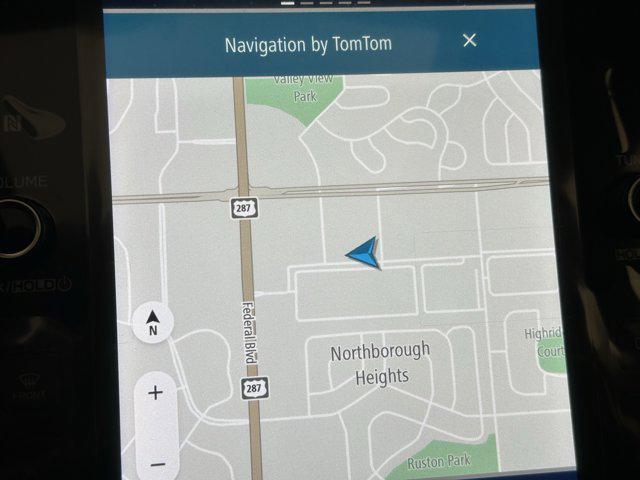Tap the north compass button

[153, 323]
